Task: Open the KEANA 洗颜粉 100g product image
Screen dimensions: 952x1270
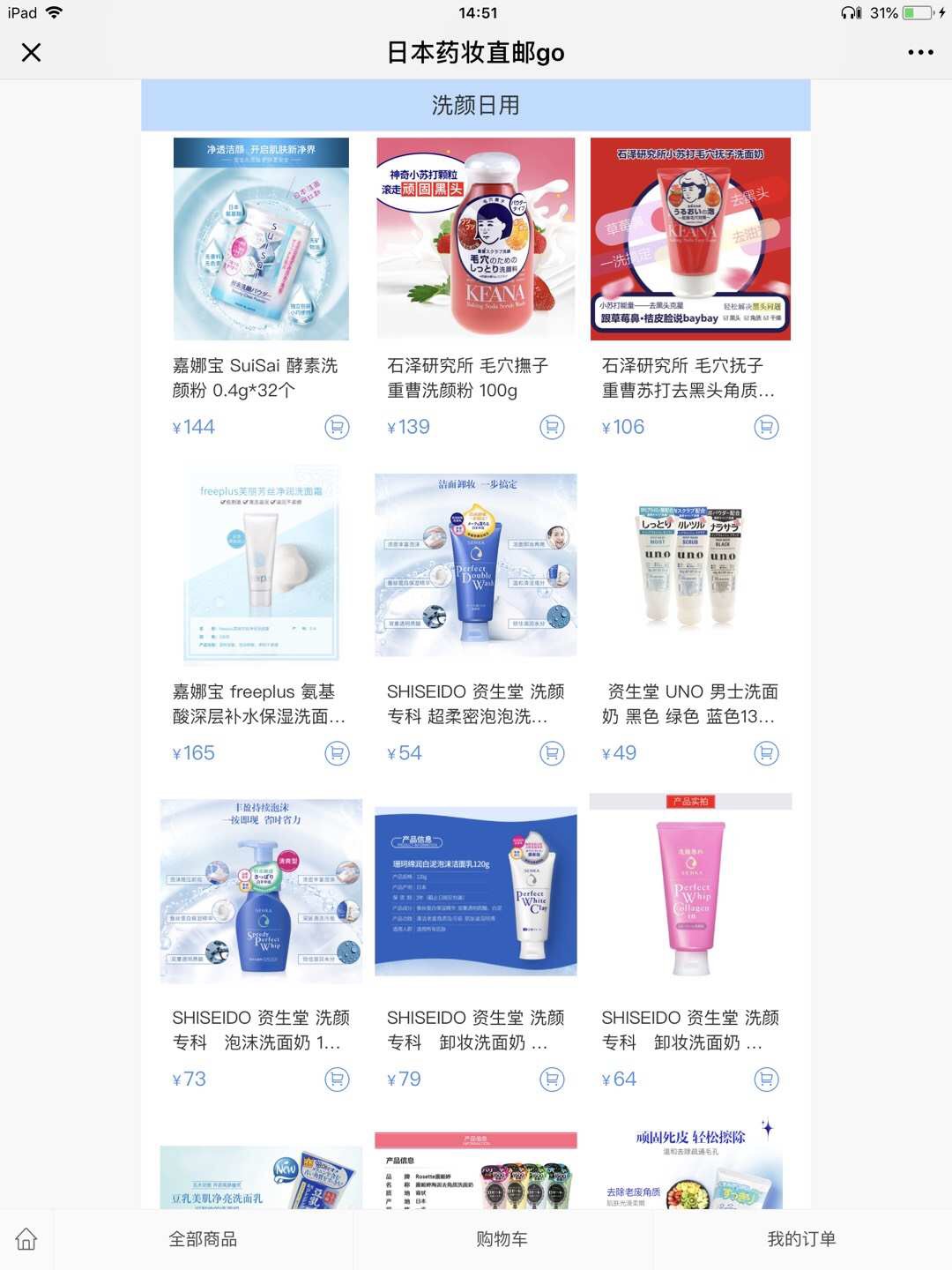Action: click(x=476, y=238)
